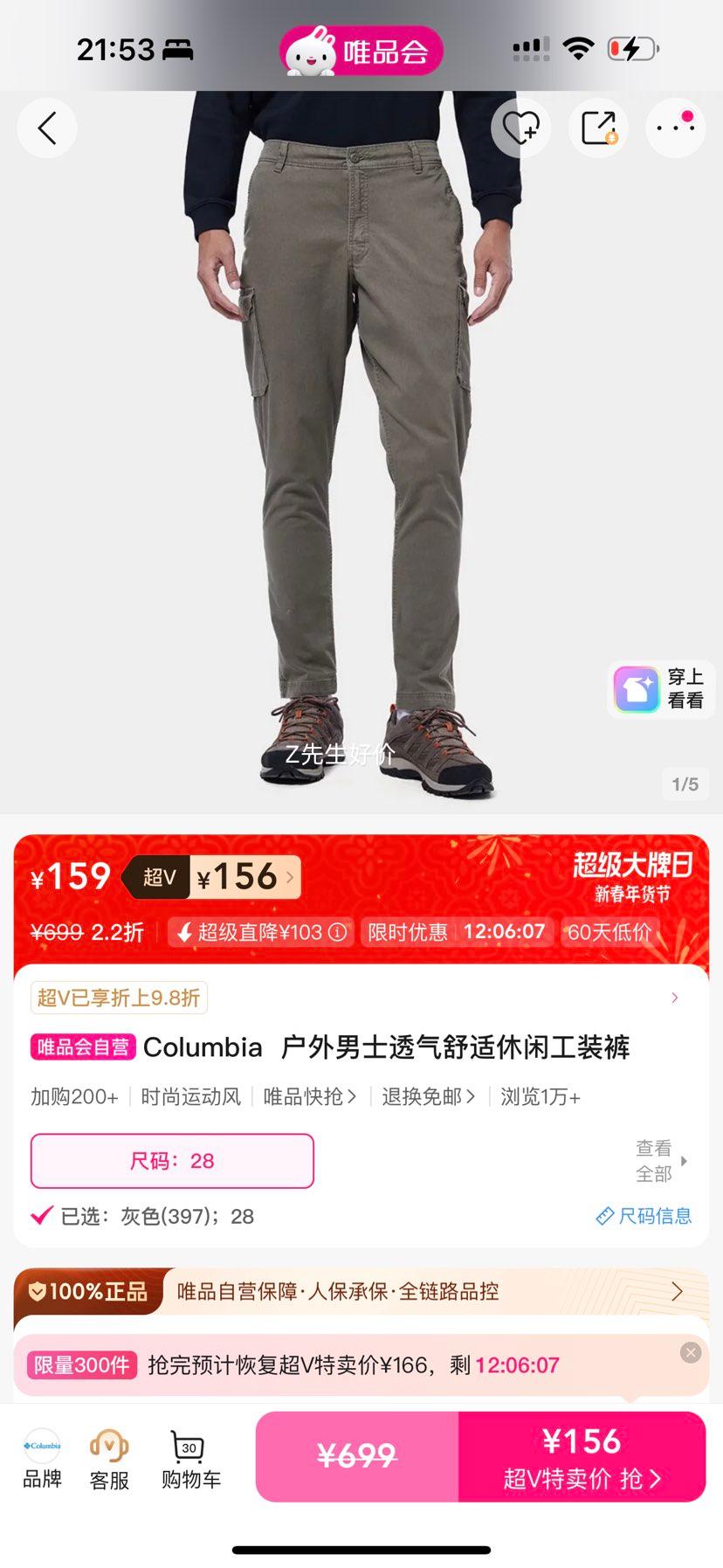This screenshot has height=1568, width=723.
Task: Tap the info icon next to 超级直降¥103
Action: click(336, 932)
